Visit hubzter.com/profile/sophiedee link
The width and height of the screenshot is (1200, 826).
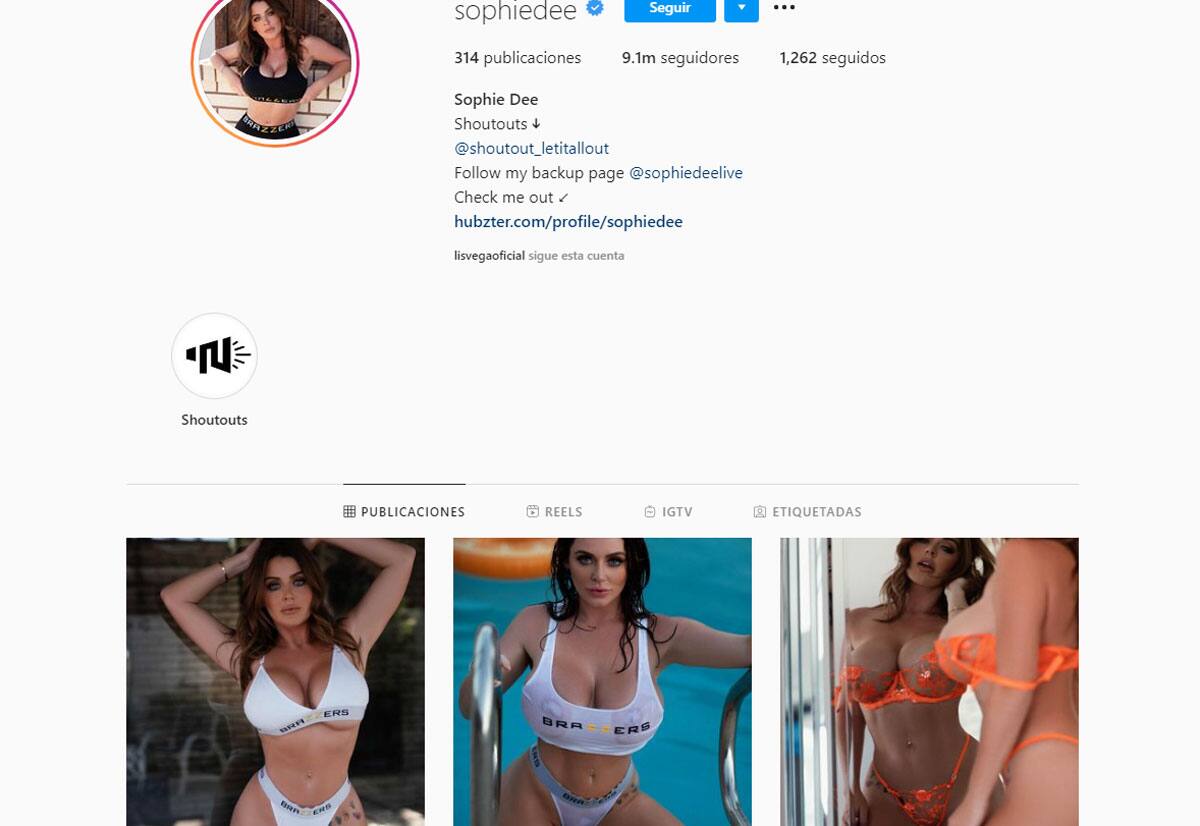click(x=568, y=222)
